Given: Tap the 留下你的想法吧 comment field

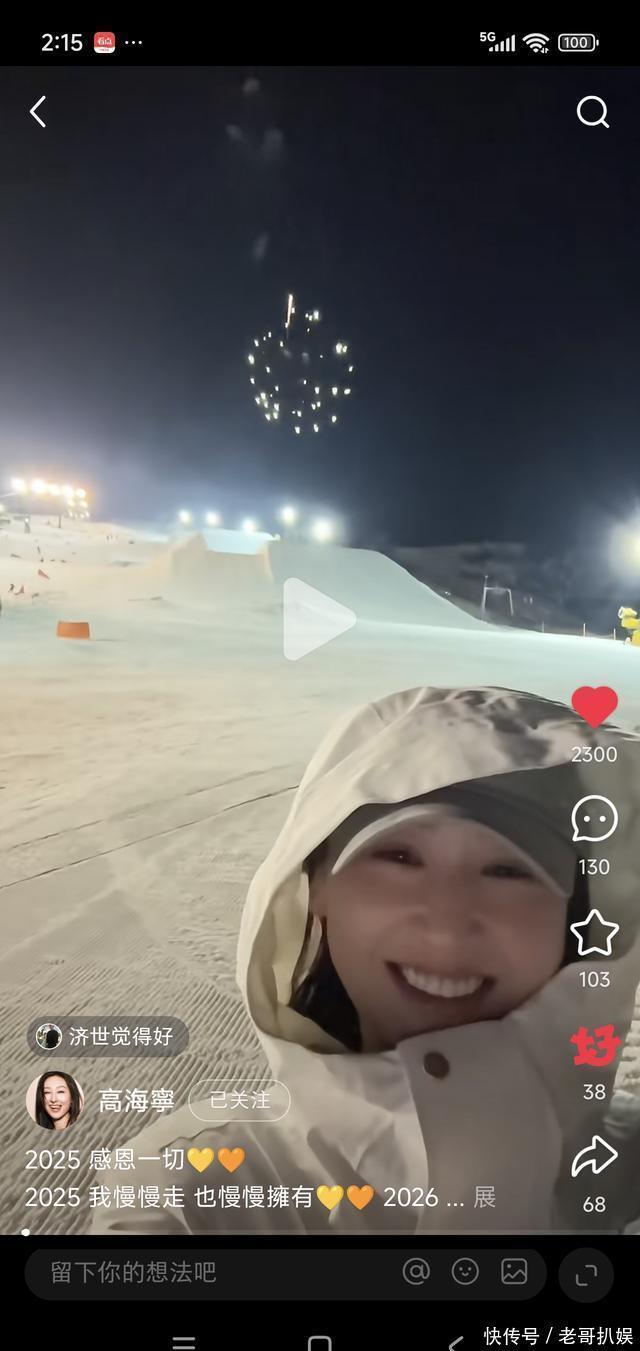Looking at the screenshot, I should [200, 1272].
